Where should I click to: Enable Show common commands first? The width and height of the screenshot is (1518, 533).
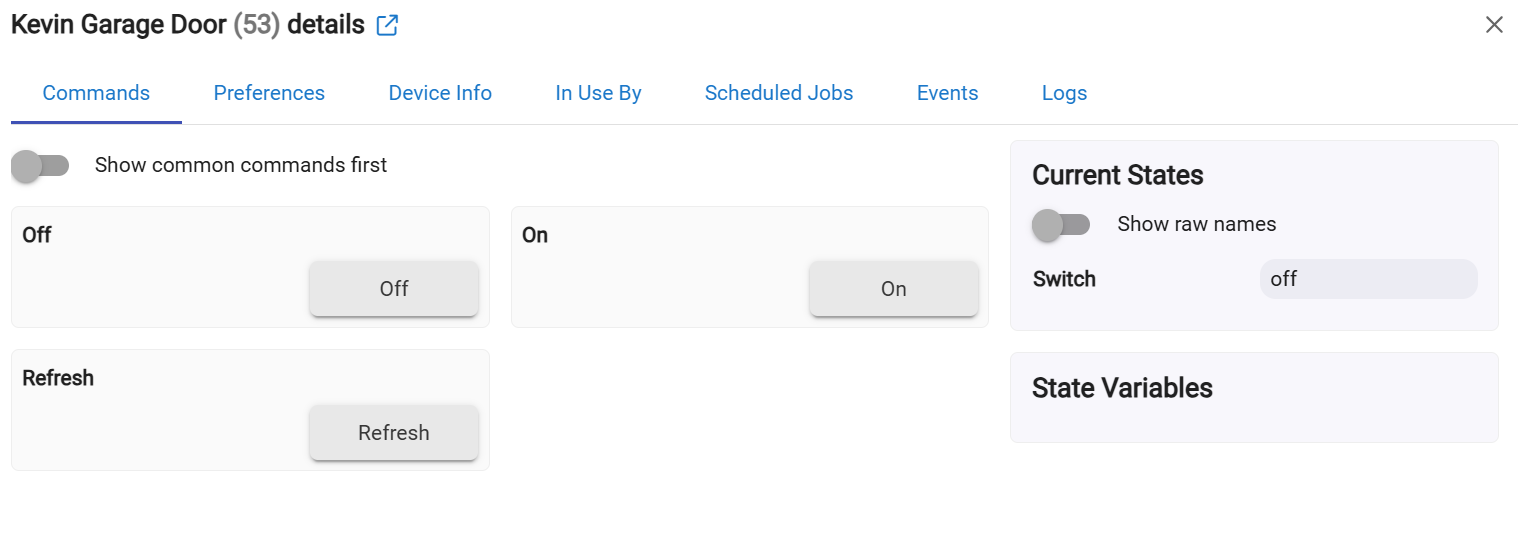click(40, 166)
